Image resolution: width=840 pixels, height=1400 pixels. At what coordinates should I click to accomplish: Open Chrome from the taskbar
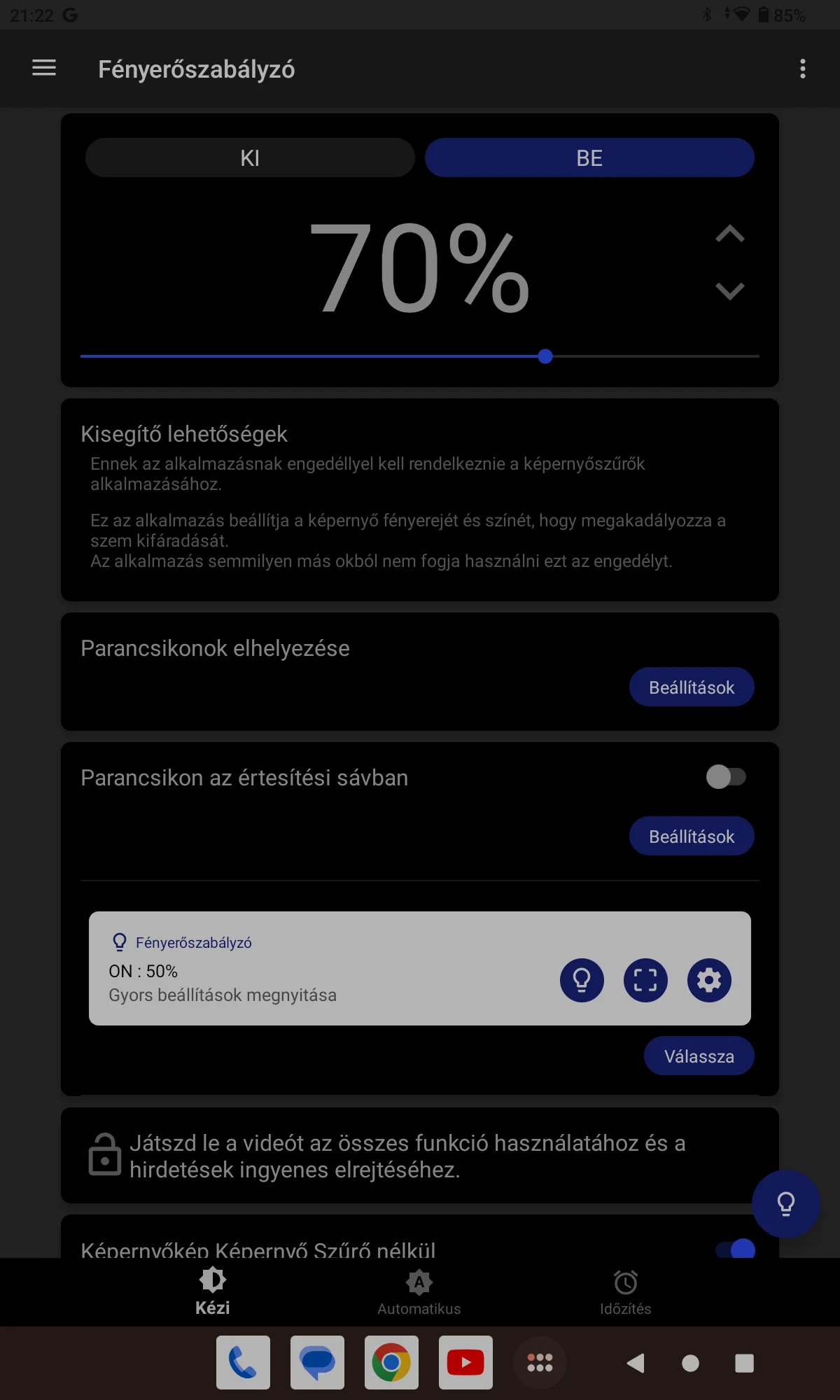(x=391, y=1362)
